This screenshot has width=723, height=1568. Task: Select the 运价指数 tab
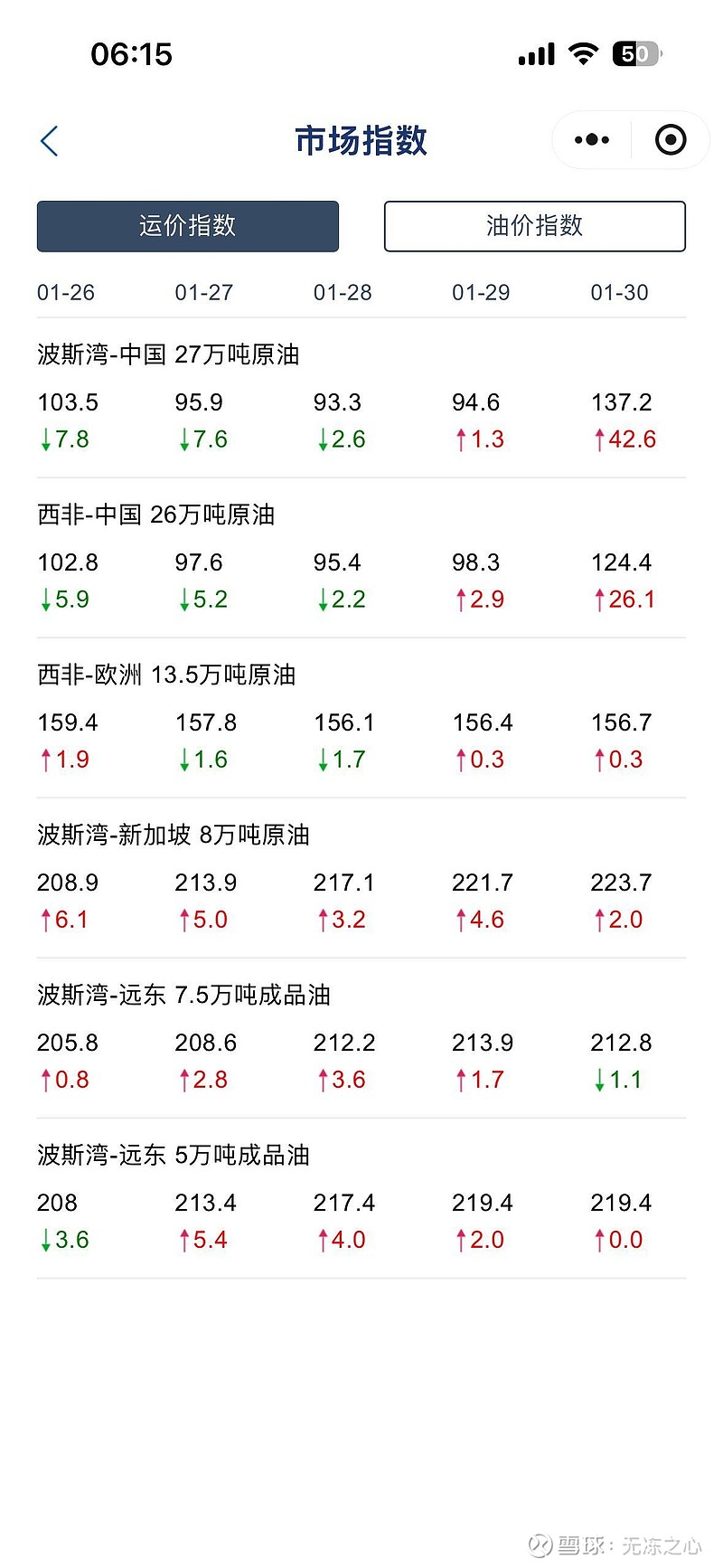pos(188,226)
